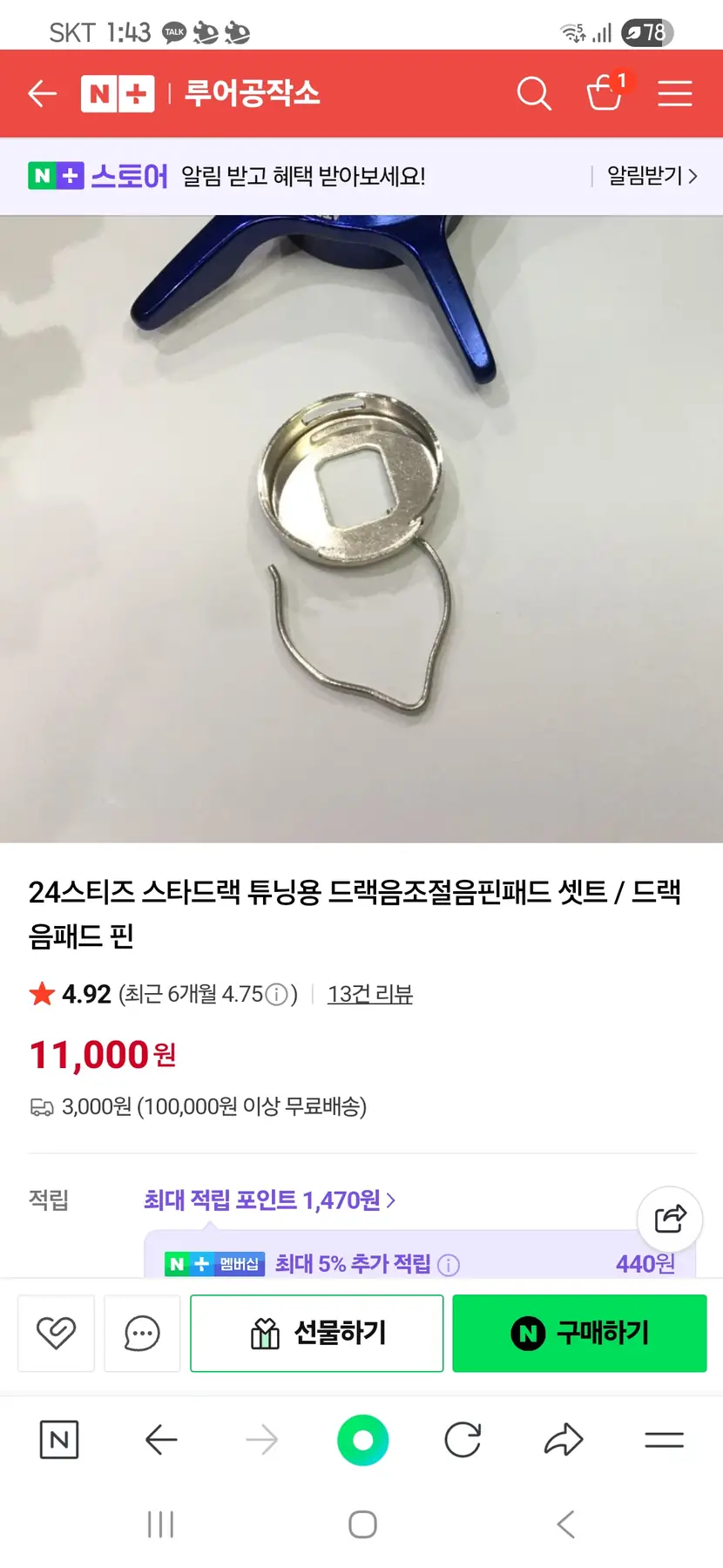723x1568 pixels.
Task: Show info for 최대 5% 추가 적립
Action: coord(449,1265)
